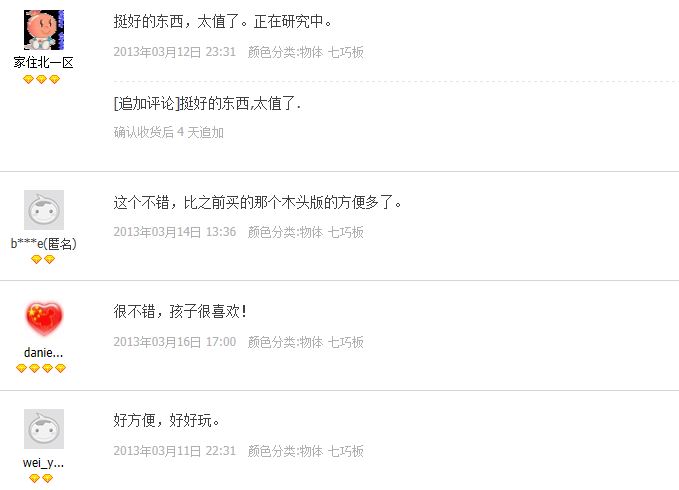Screen dimensions: 679x490
Task: Open reviewer 家住北一区's profile avatar
Action: click(x=44, y=30)
